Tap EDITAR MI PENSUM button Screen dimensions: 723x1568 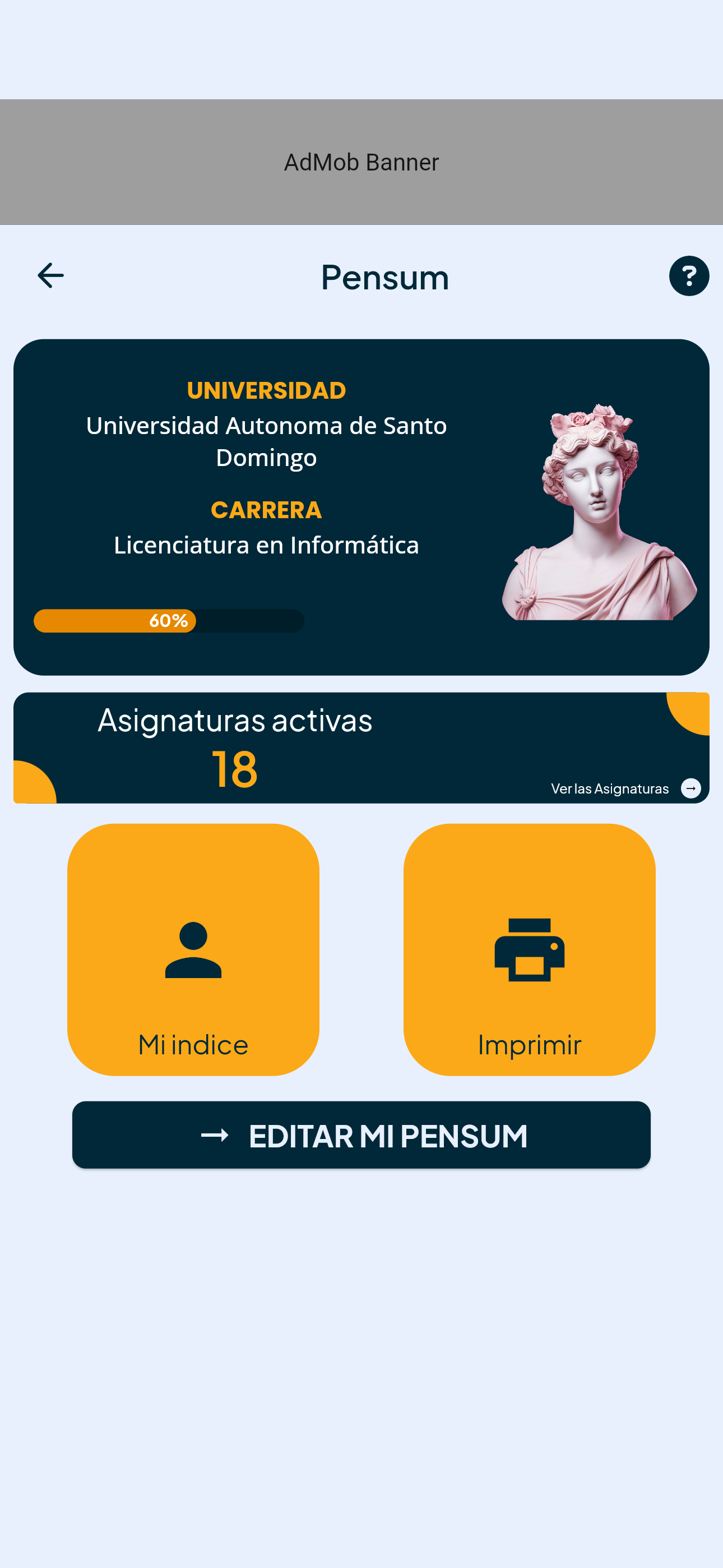(361, 1135)
